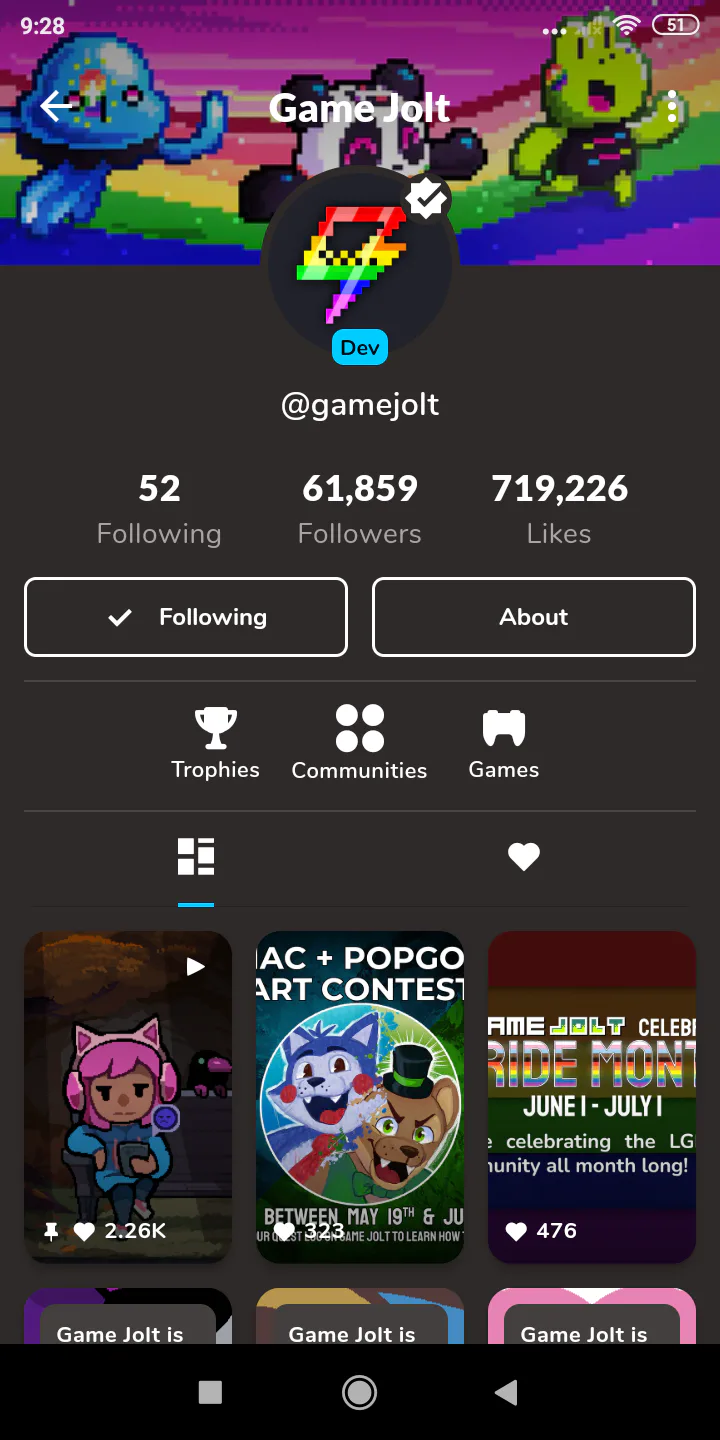View the 61,859 Followers list
This screenshot has height=1440, width=720.
point(359,509)
